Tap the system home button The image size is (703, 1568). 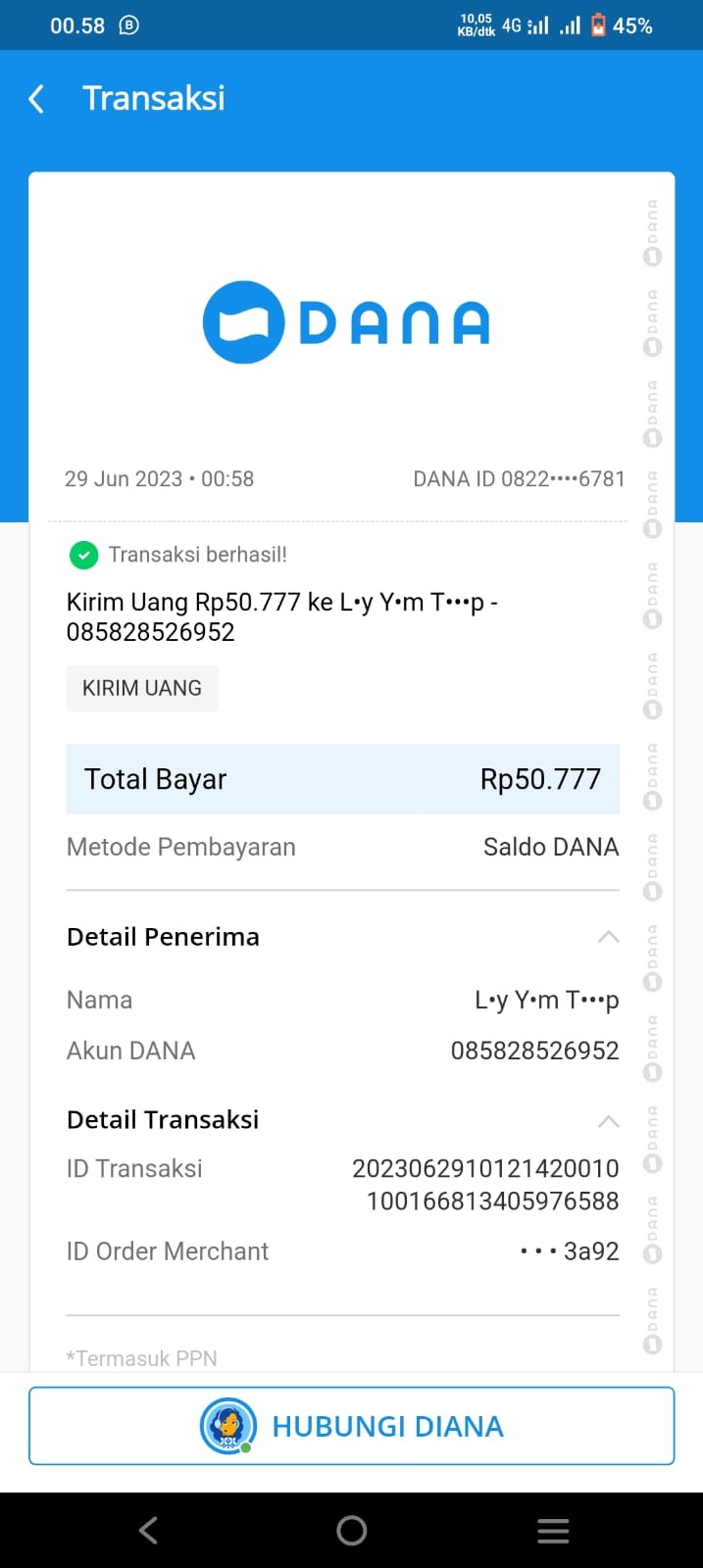pyautogui.click(x=351, y=1530)
